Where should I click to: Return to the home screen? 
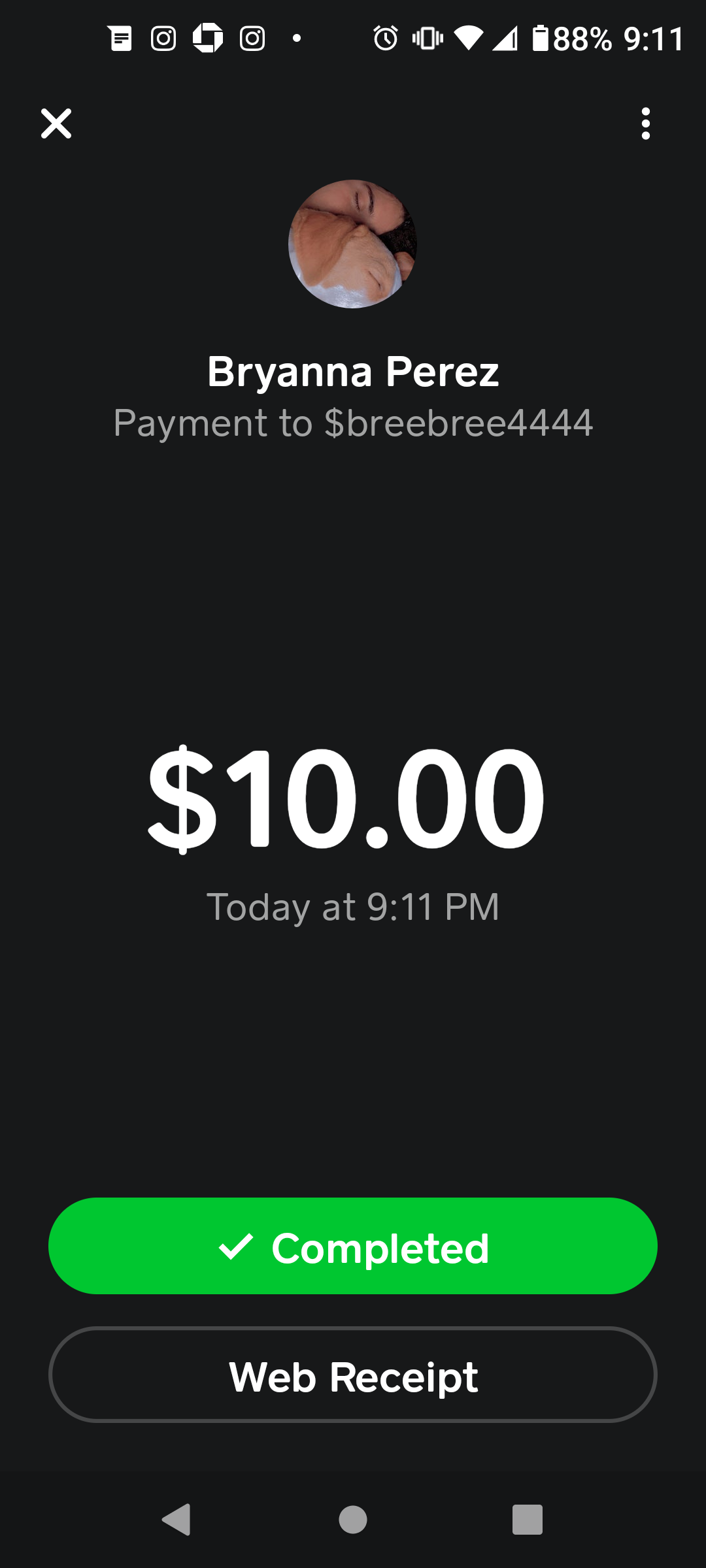tap(353, 1519)
